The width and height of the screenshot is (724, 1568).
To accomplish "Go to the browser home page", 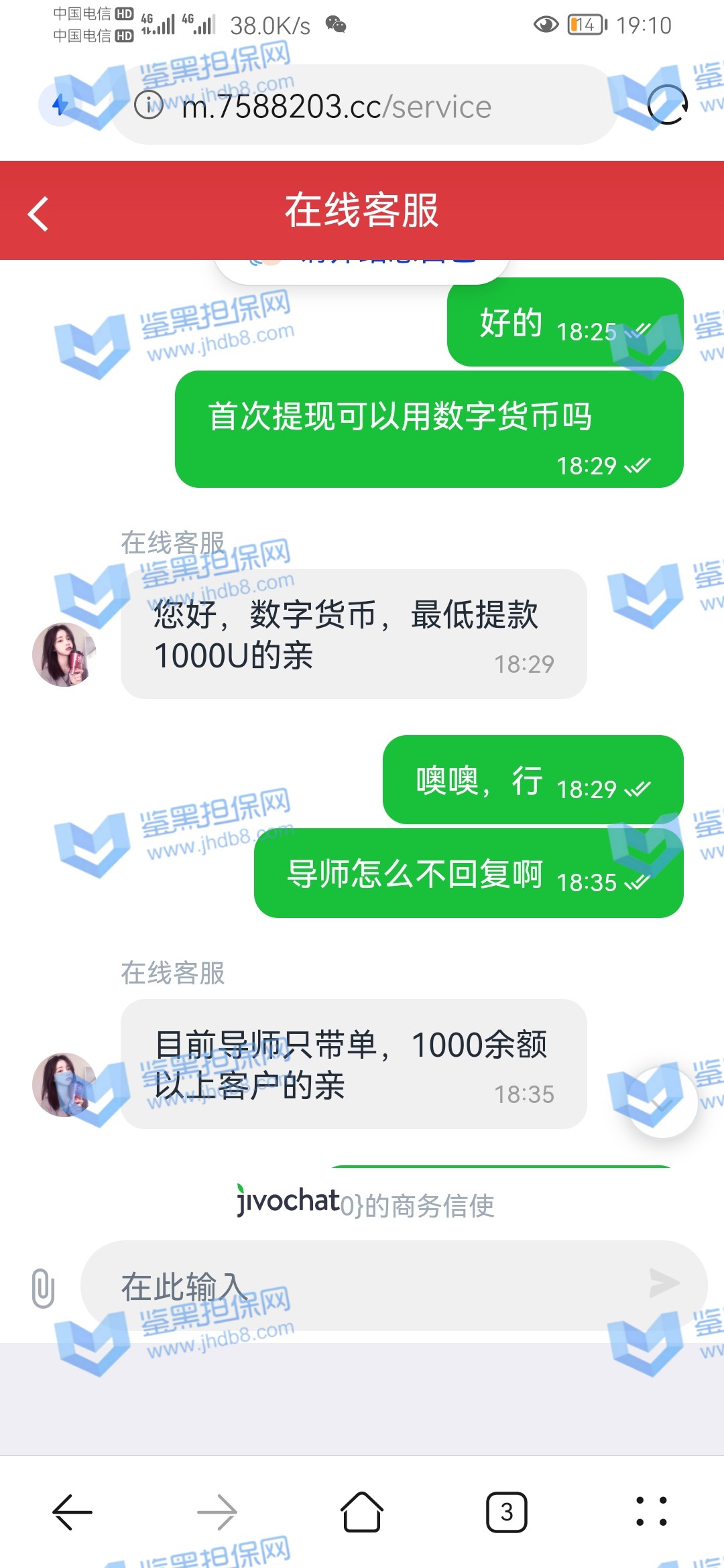I will 362,1512.
